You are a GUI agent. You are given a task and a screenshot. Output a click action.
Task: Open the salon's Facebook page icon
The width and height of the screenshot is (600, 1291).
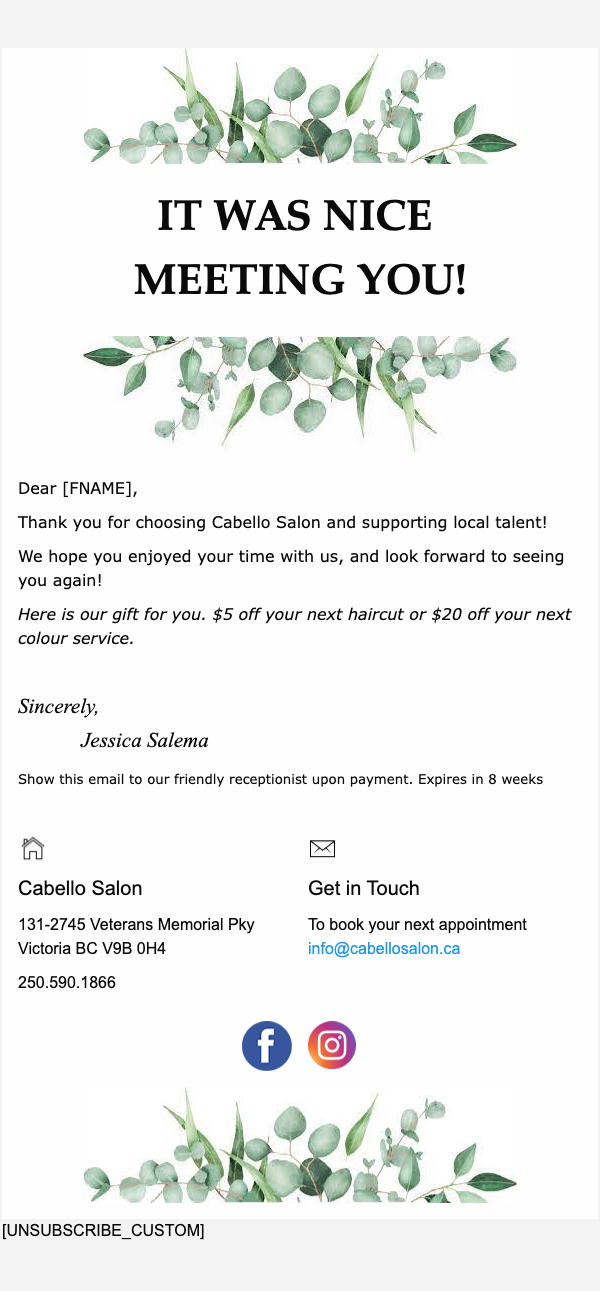[x=267, y=1046]
